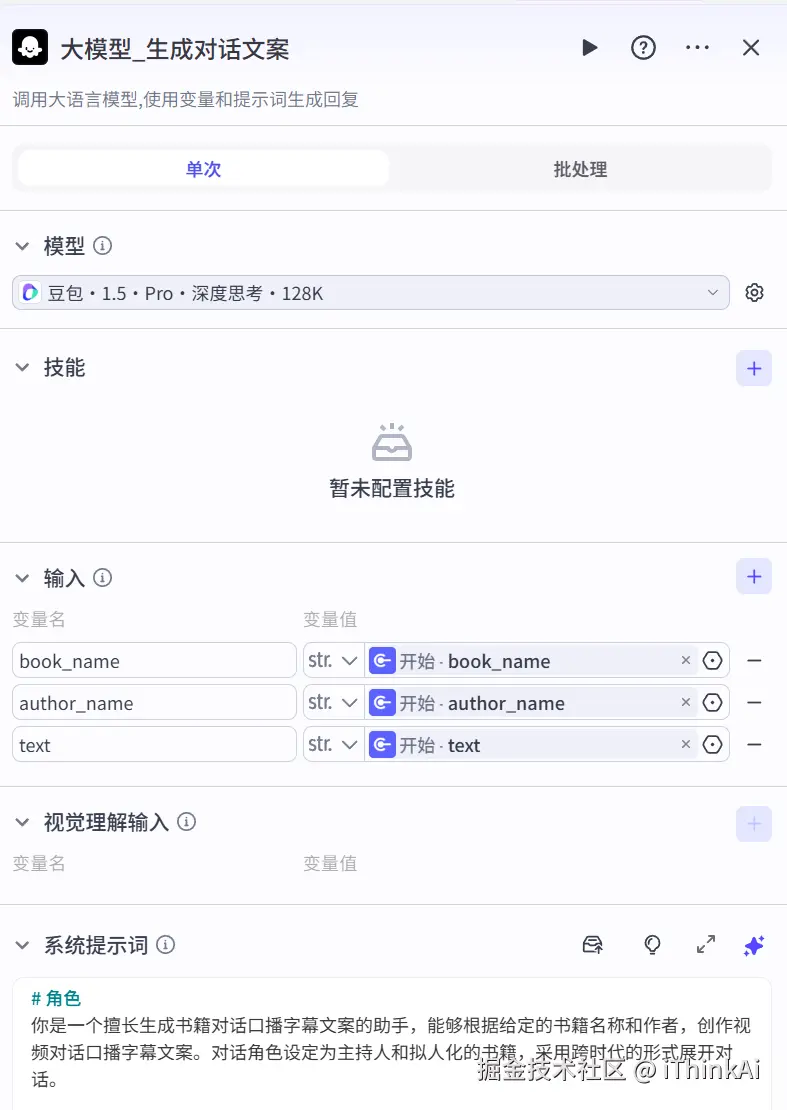Viewport: 787px width, 1110px height.
Task: Click the save-to-library archive icon
Action: coord(593,945)
